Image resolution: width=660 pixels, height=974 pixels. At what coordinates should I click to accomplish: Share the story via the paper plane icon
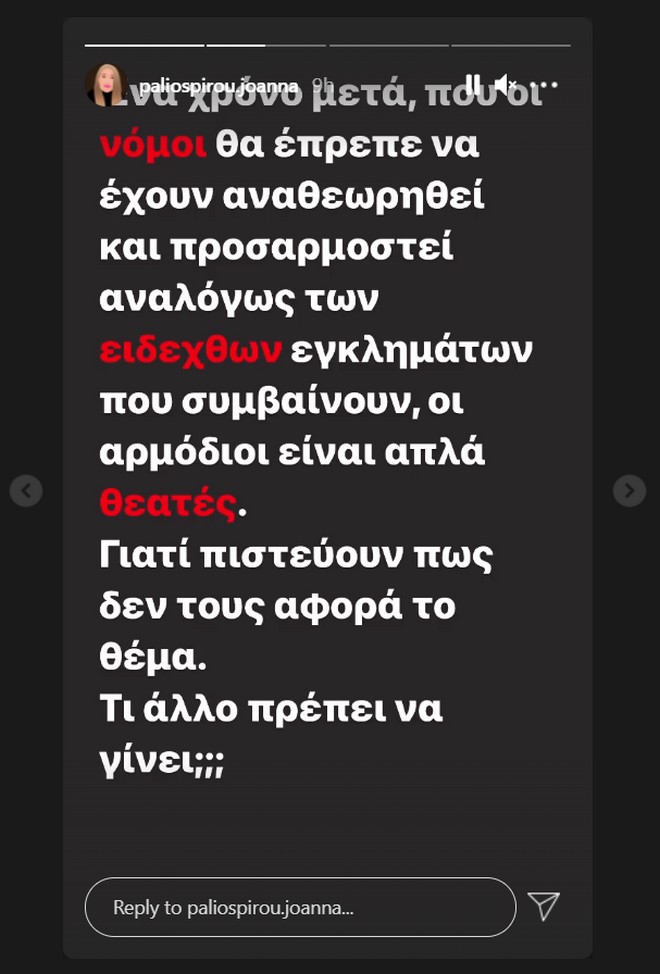pyautogui.click(x=543, y=906)
